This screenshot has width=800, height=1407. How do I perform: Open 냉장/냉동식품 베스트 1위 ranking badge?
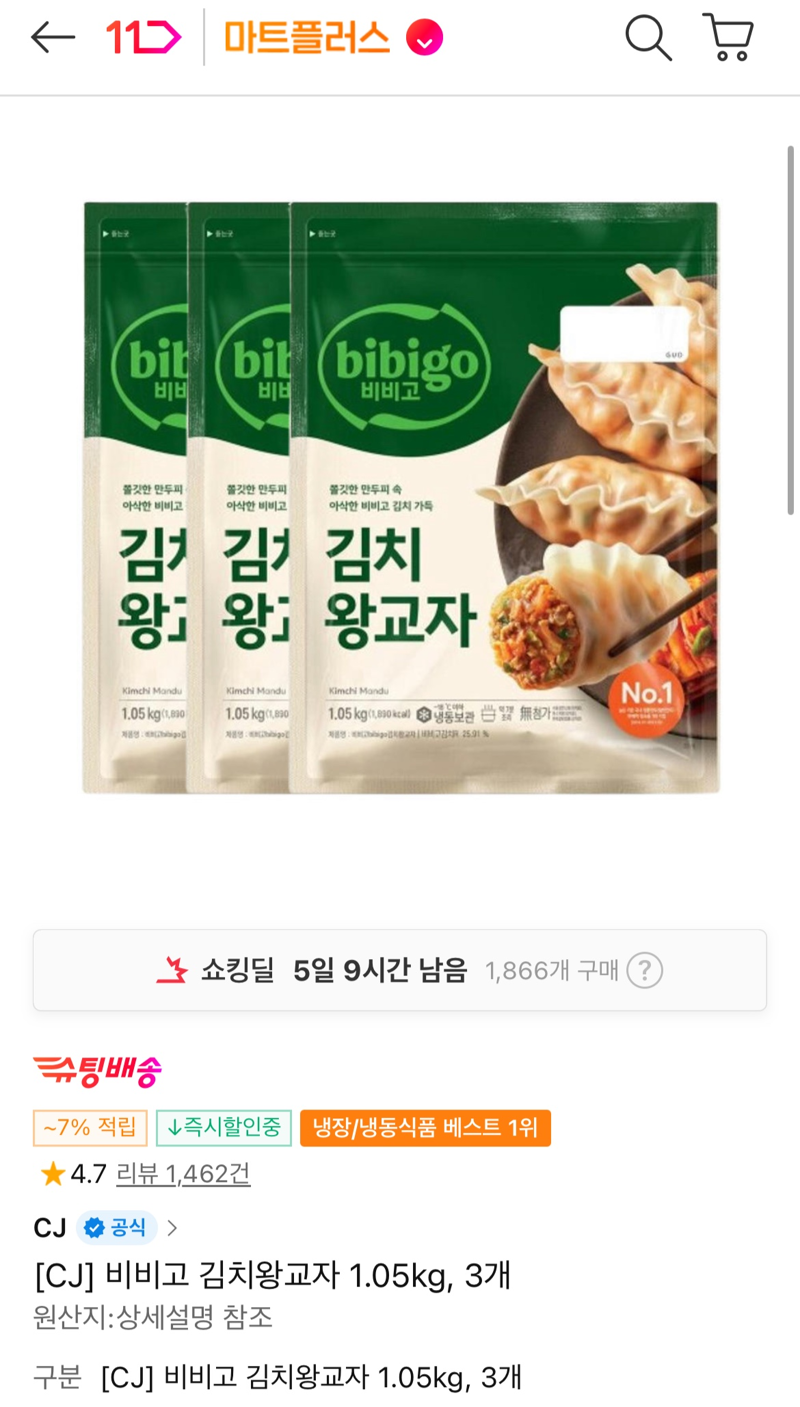tap(425, 1128)
